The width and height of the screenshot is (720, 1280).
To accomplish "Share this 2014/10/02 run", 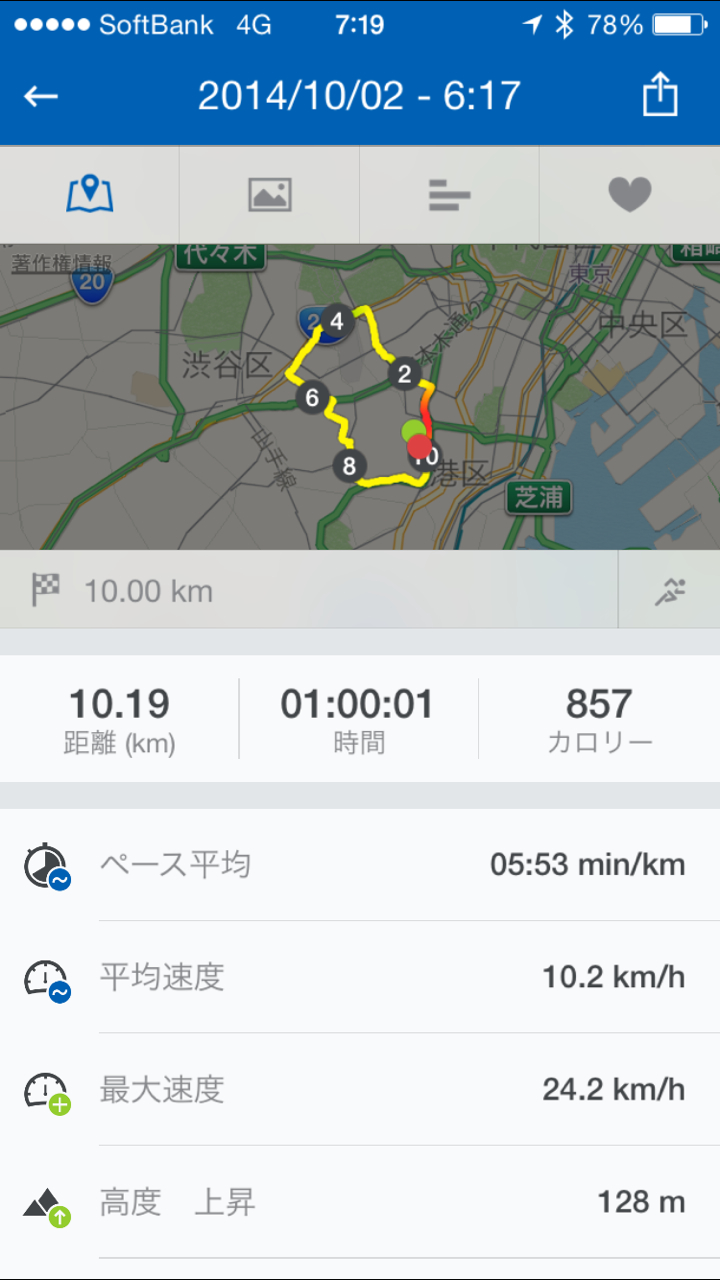I will (x=660, y=96).
